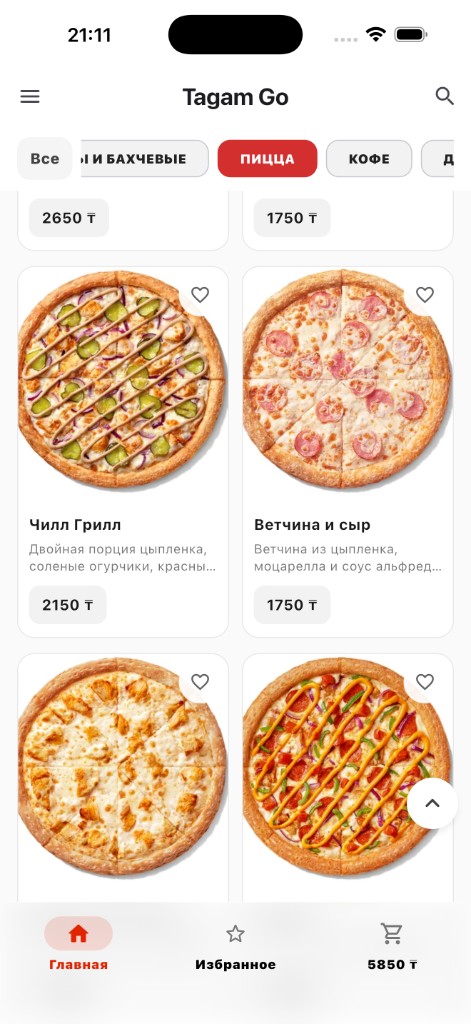
Task: Open the cart showing 5850 ₸
Action: [x=392, y=947]
